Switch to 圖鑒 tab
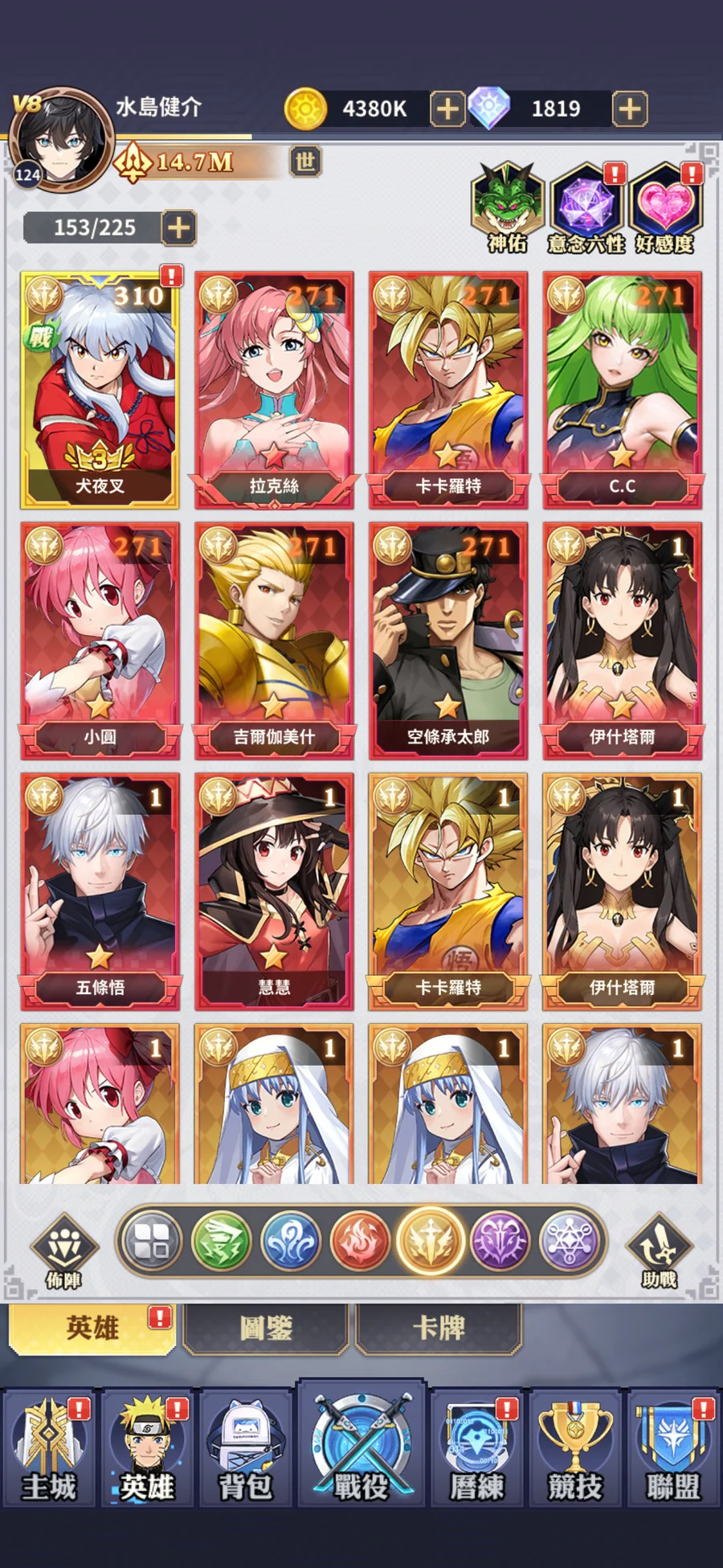Image resolution: width=723 pixels, height=1568 pixels. coord(266,1329)
